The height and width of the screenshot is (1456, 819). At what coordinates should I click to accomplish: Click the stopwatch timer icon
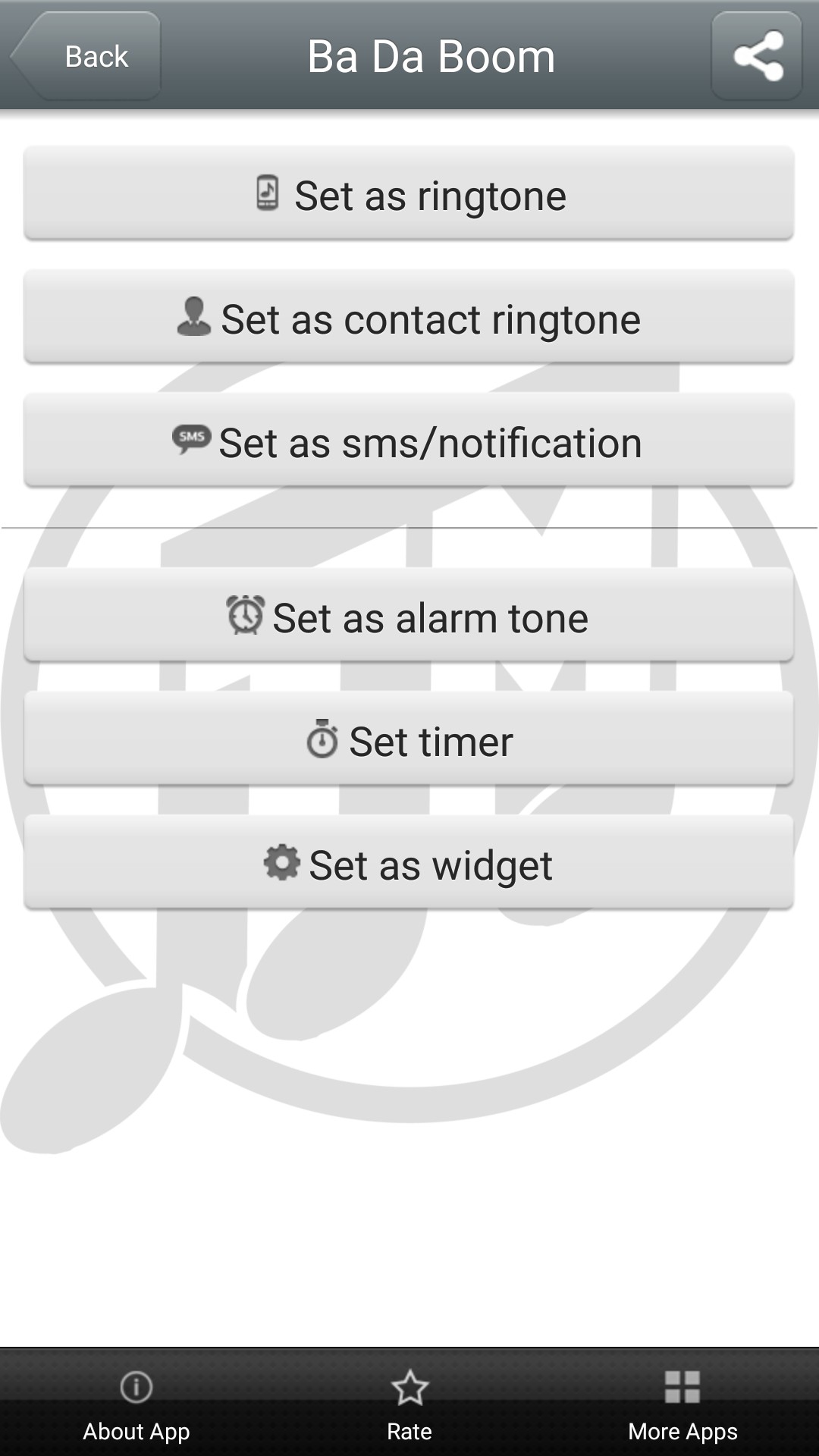tap(325, 739)
